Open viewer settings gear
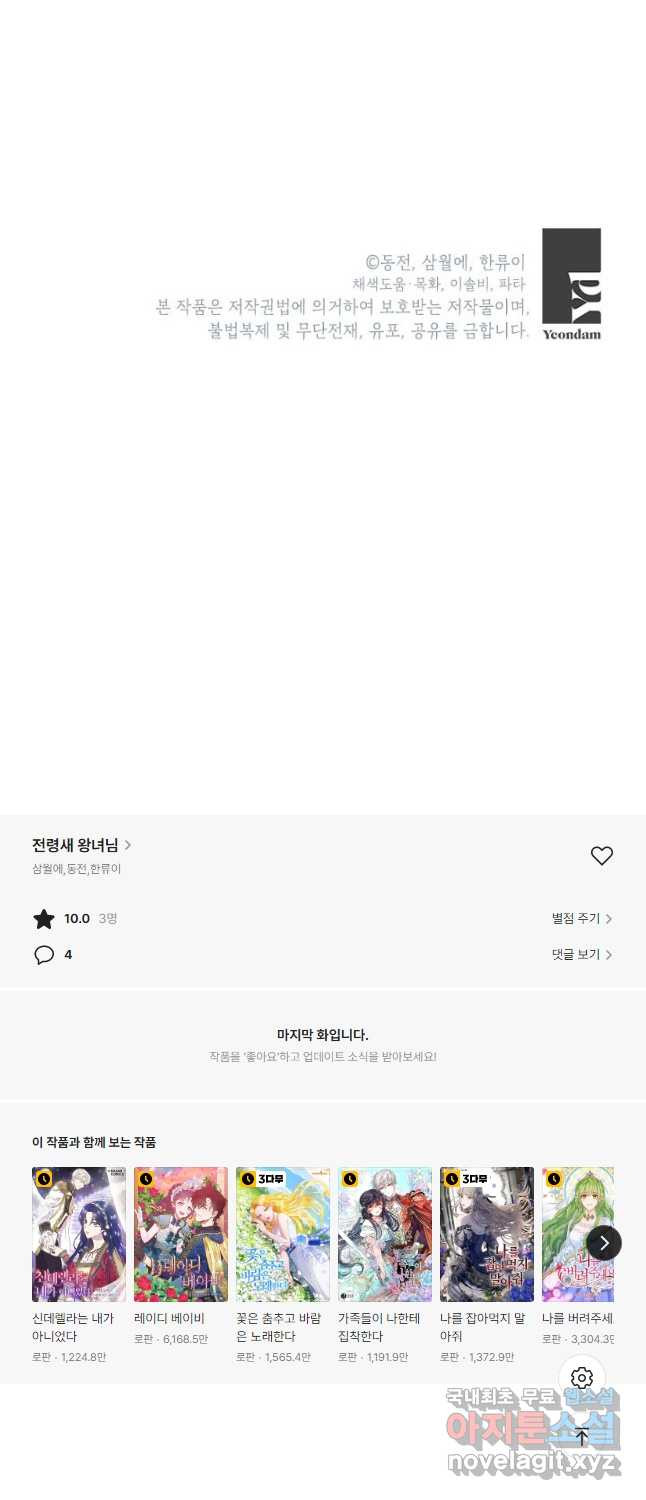This screenshot has width=646, height=1500. [x=582, y=1378]
